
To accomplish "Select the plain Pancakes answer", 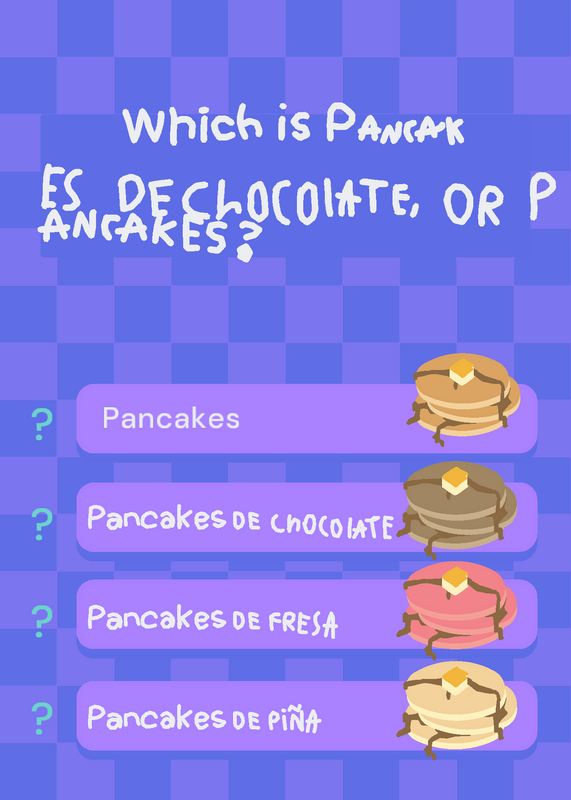I will (307, 418).
